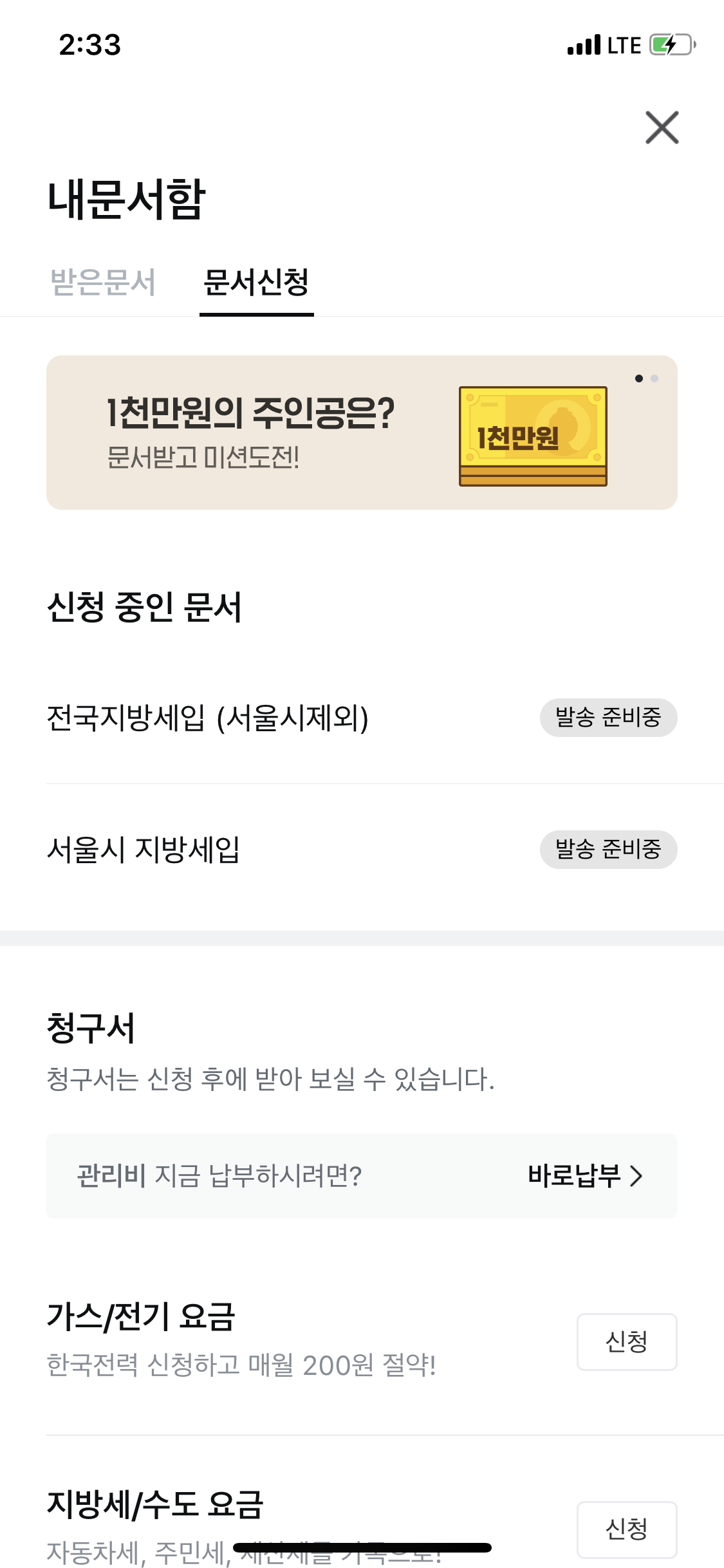Apply for 가스/전기 요금 bill
724x1568 pixels.
tap(627, 1342)
